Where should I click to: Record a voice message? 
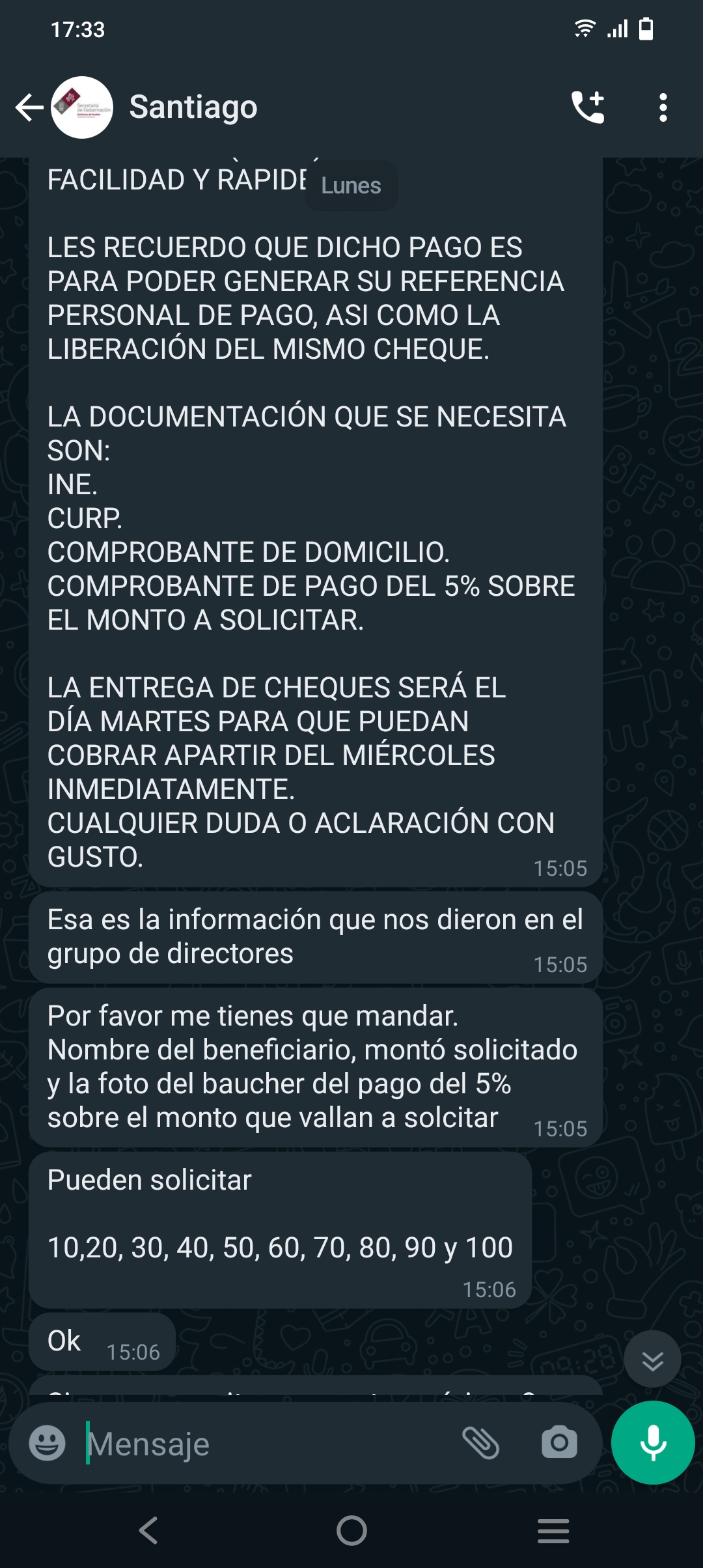(x=653, y=1442)
